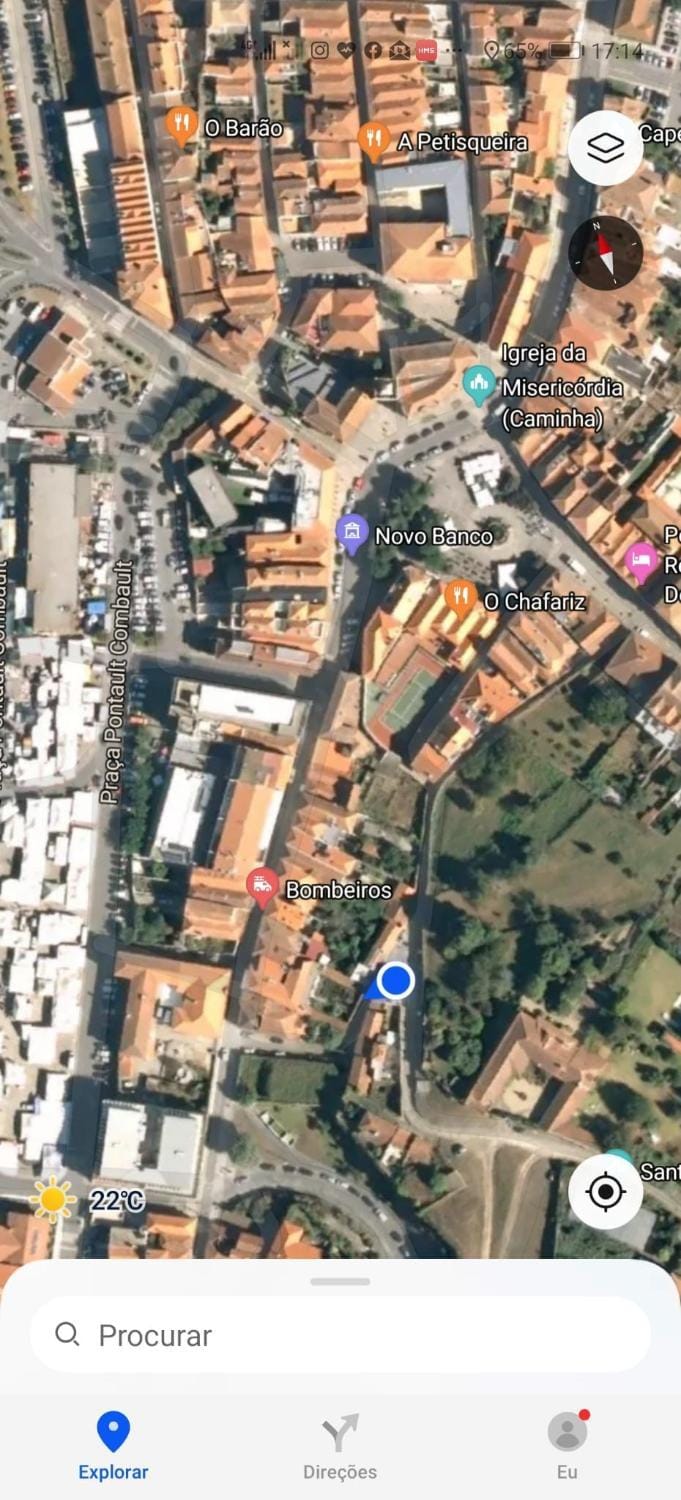Image resolution: width=681 pixels, height=1500 pixels.
Task: Open O Barão restaurant marker
Action: 181,126
